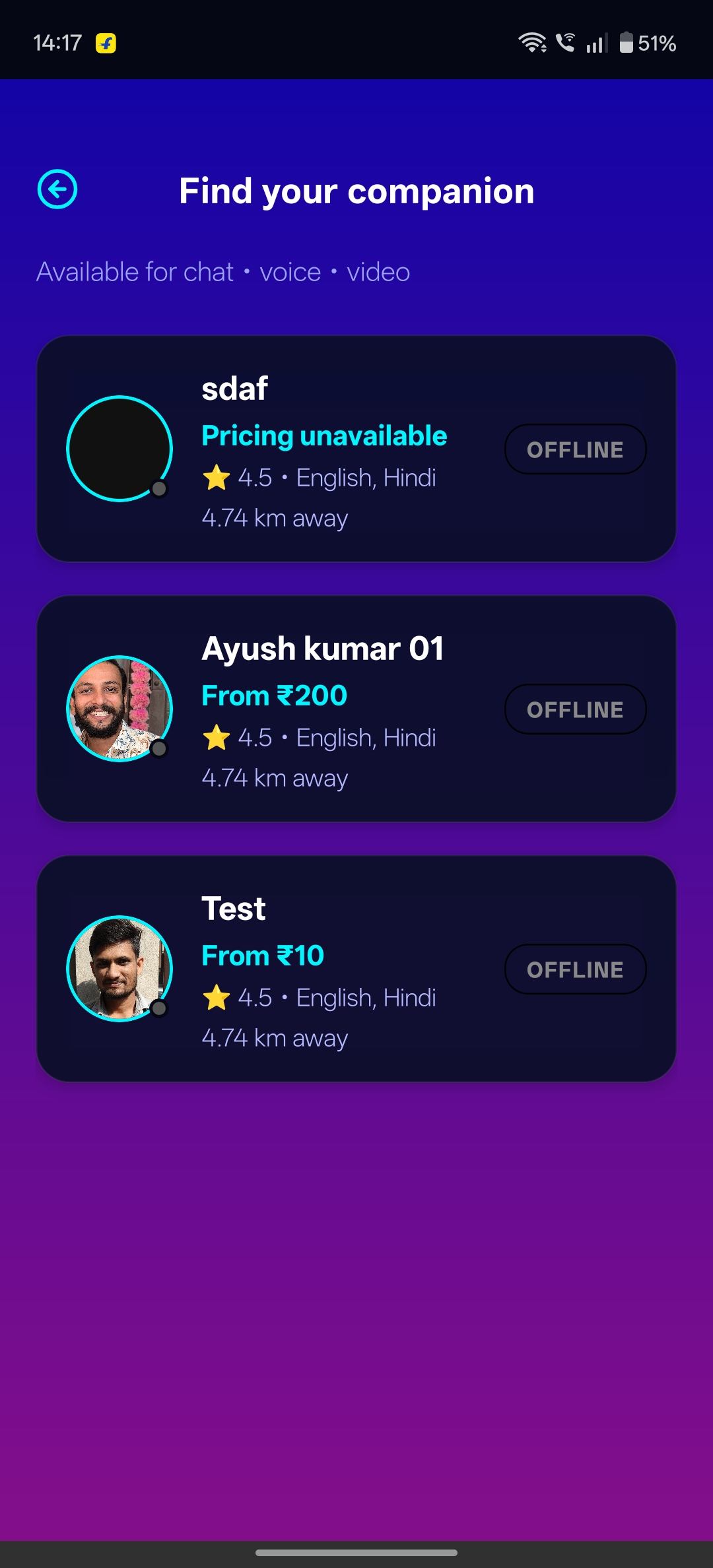The width and height of the screenshot is (713, 1568).
Task: Tap the OFFLINE button on sdaf's card
Action: coord(575,449)
